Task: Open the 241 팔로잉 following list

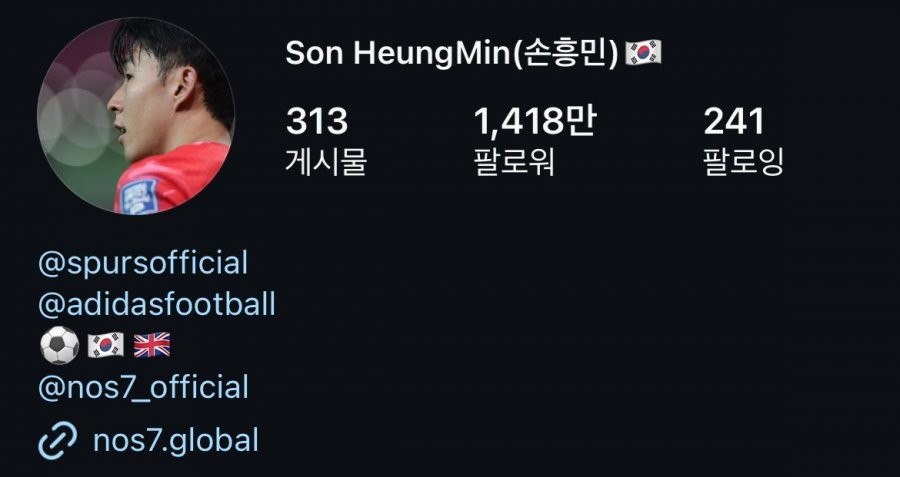Action: 742,141
